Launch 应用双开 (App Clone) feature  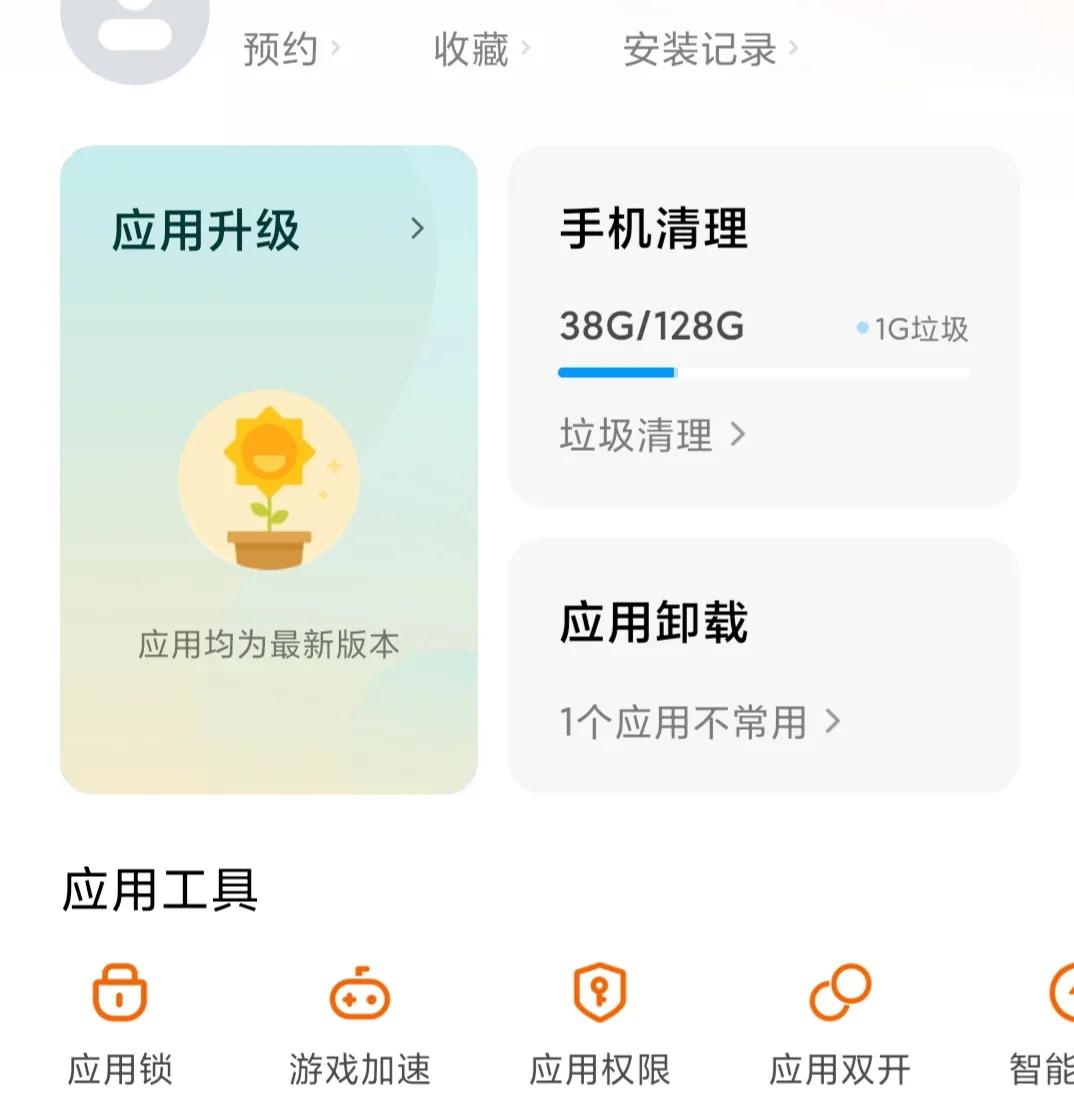tap(836, 1020)
